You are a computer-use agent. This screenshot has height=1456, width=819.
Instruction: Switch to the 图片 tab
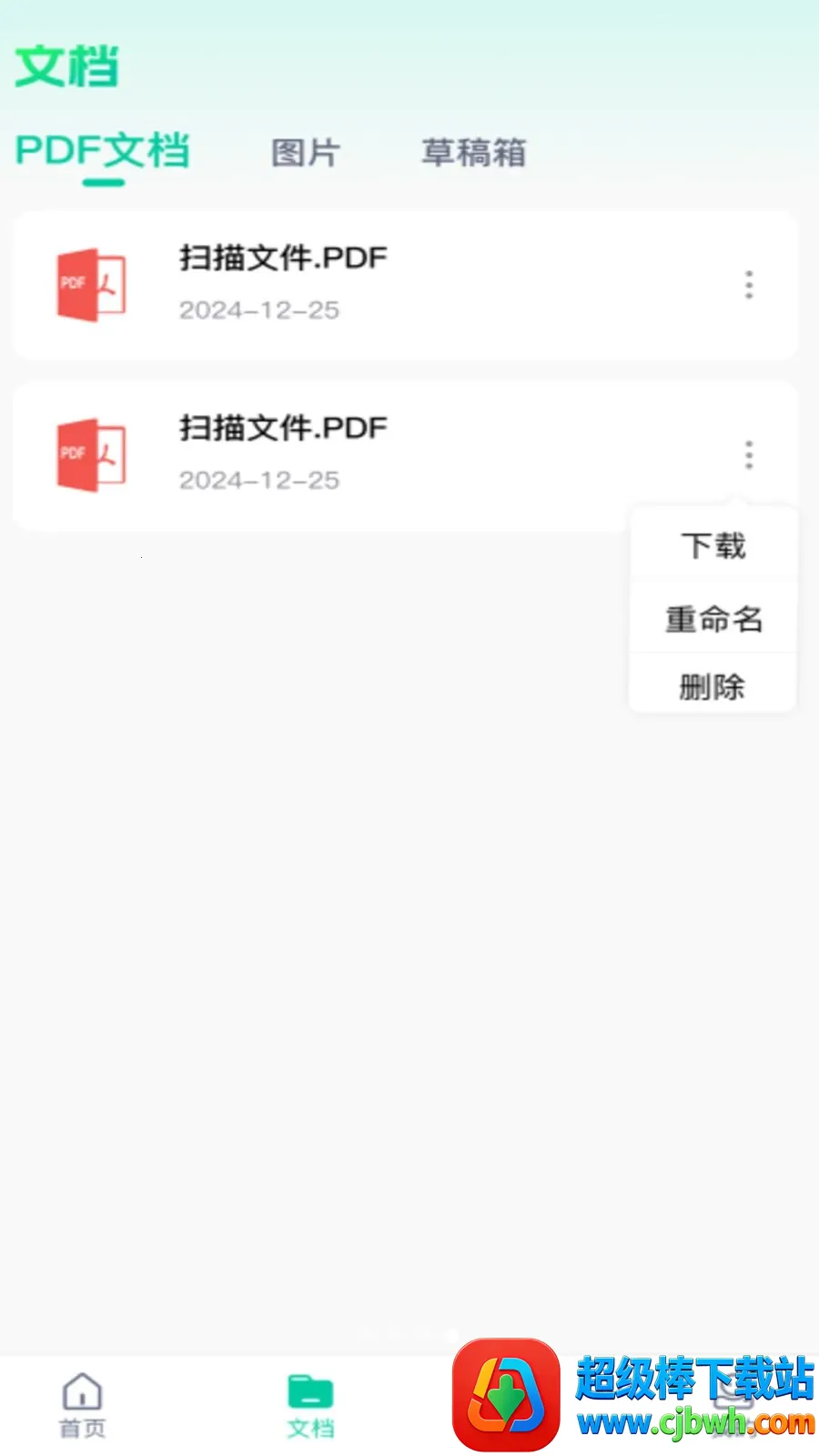tap(306, 153)
